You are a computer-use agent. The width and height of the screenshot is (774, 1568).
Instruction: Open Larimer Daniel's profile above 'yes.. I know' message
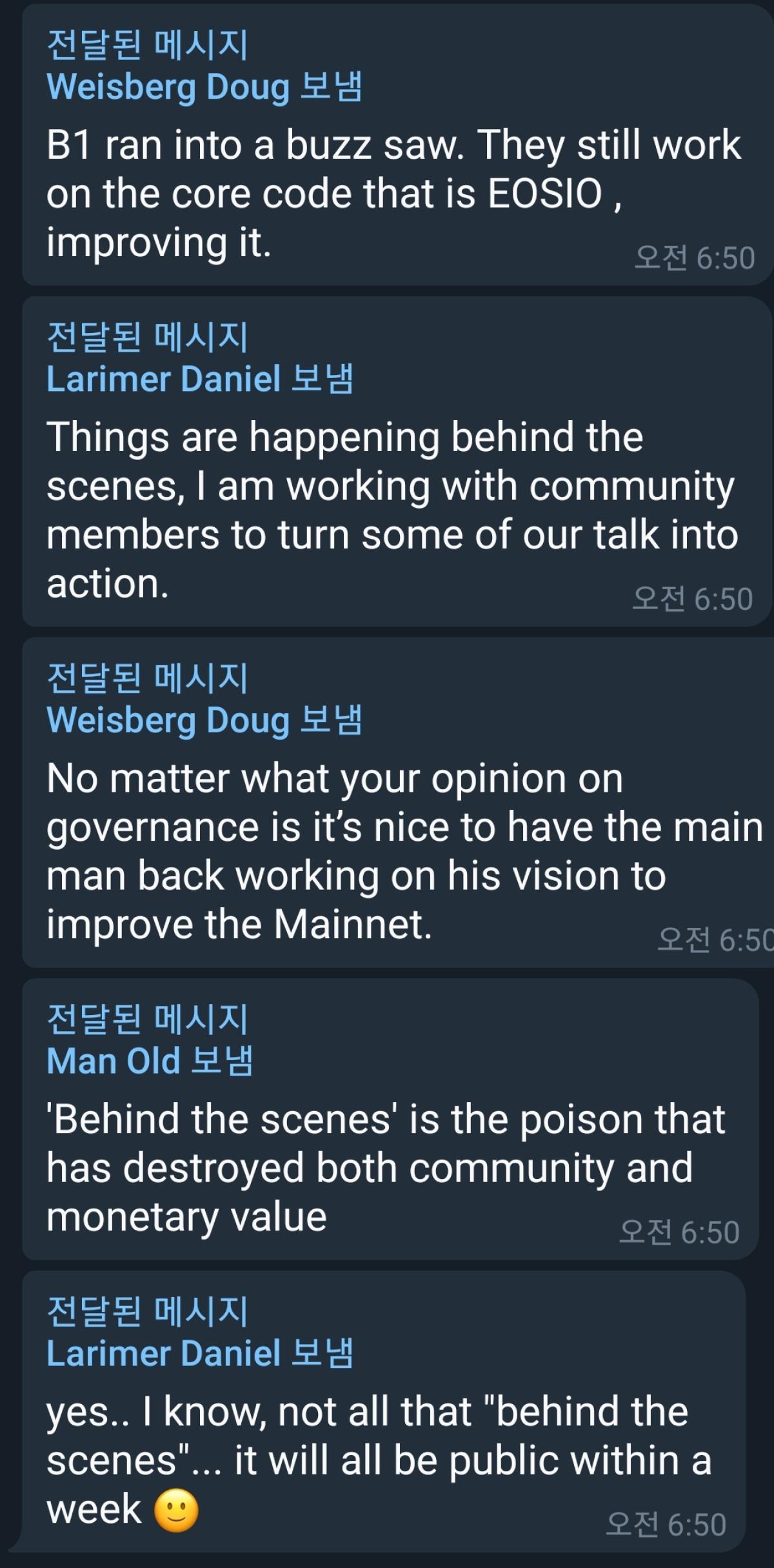pos(163,1354)
